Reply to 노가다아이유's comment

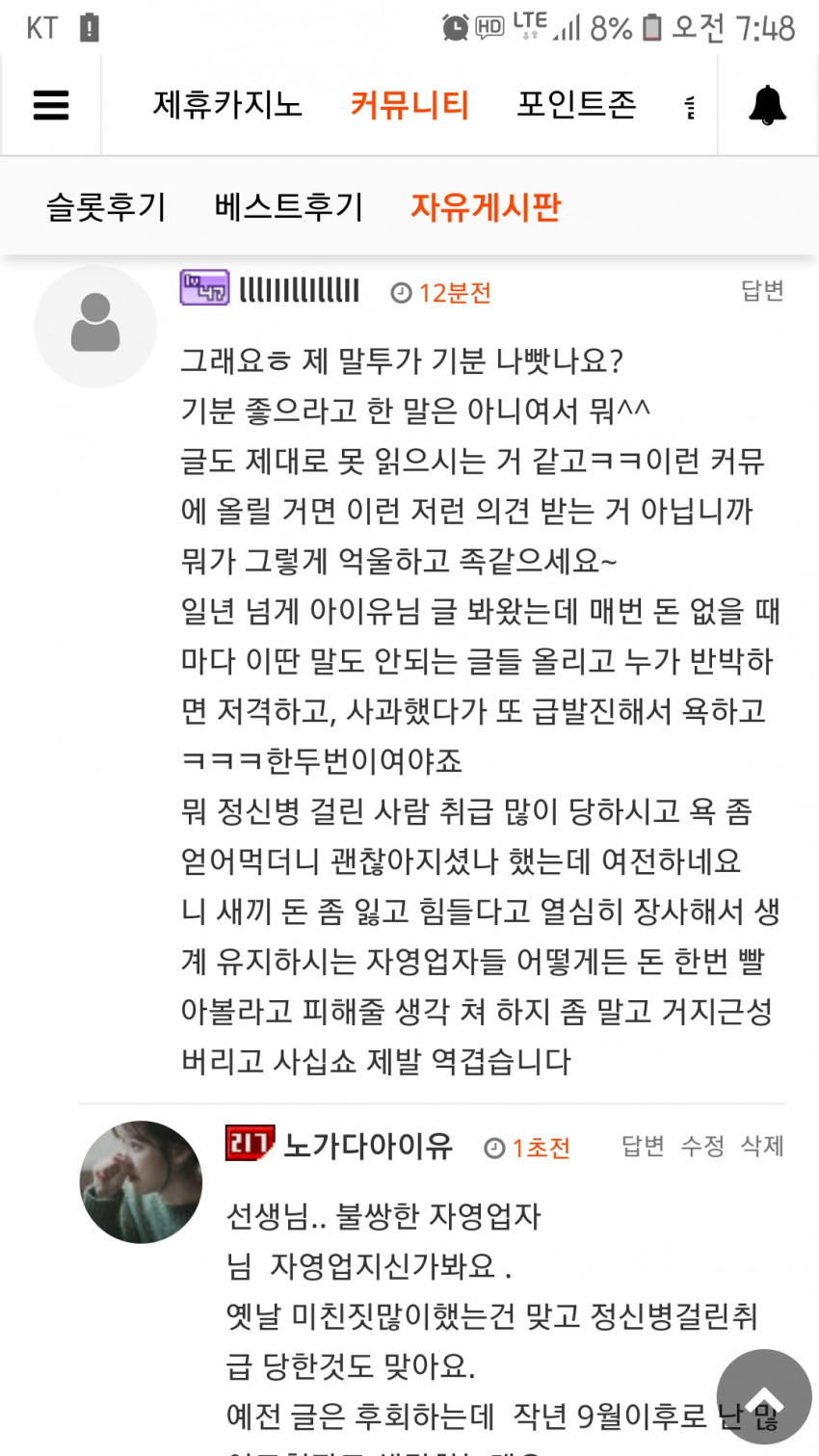(x=643, y=1146)
